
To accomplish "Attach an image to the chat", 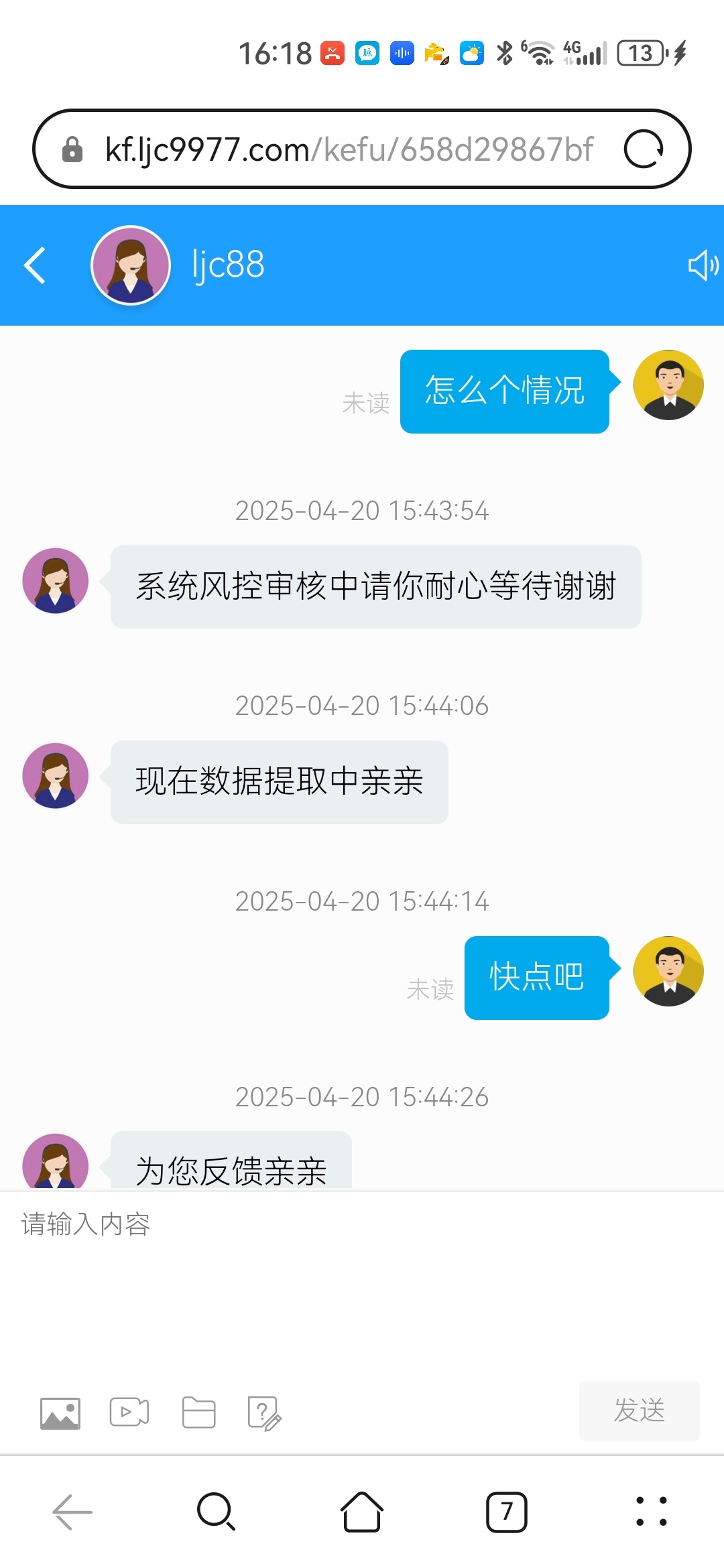I will (x=60, y=1413).
